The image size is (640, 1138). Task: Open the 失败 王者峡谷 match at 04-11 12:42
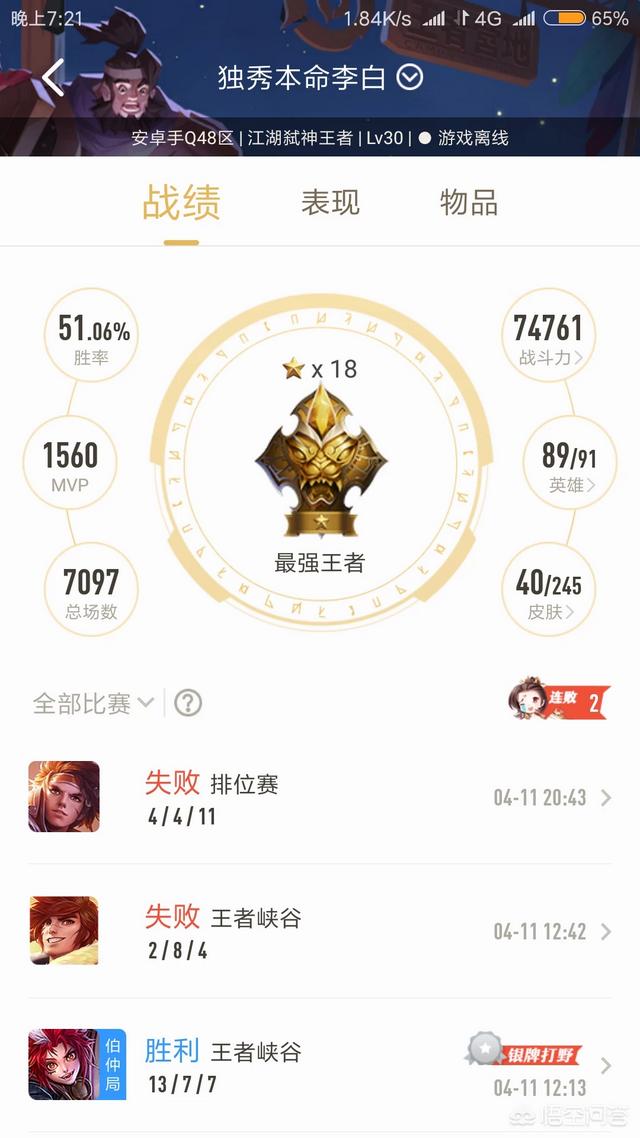(320, 931)
